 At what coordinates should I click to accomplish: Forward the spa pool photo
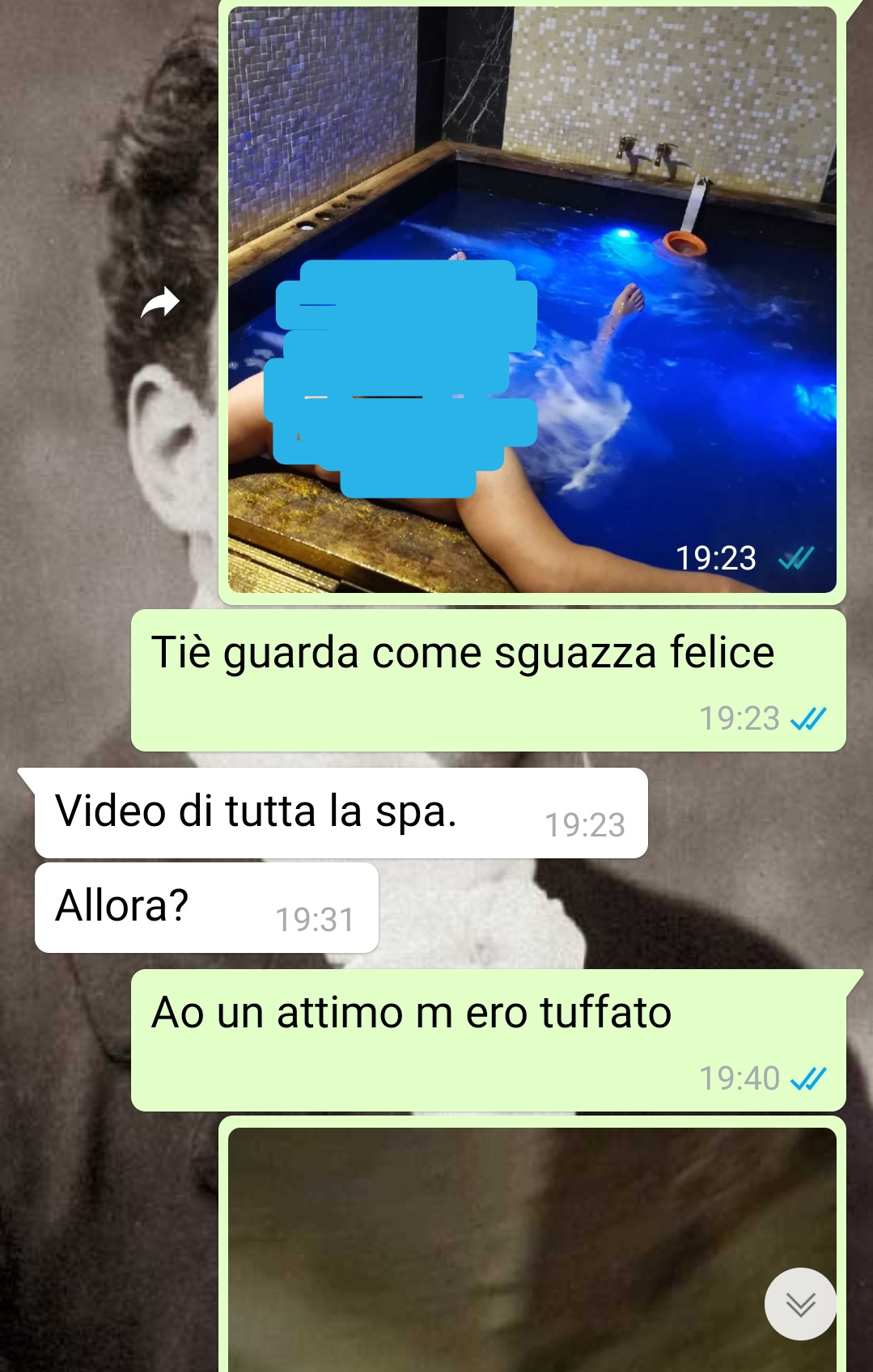(160, 303)
